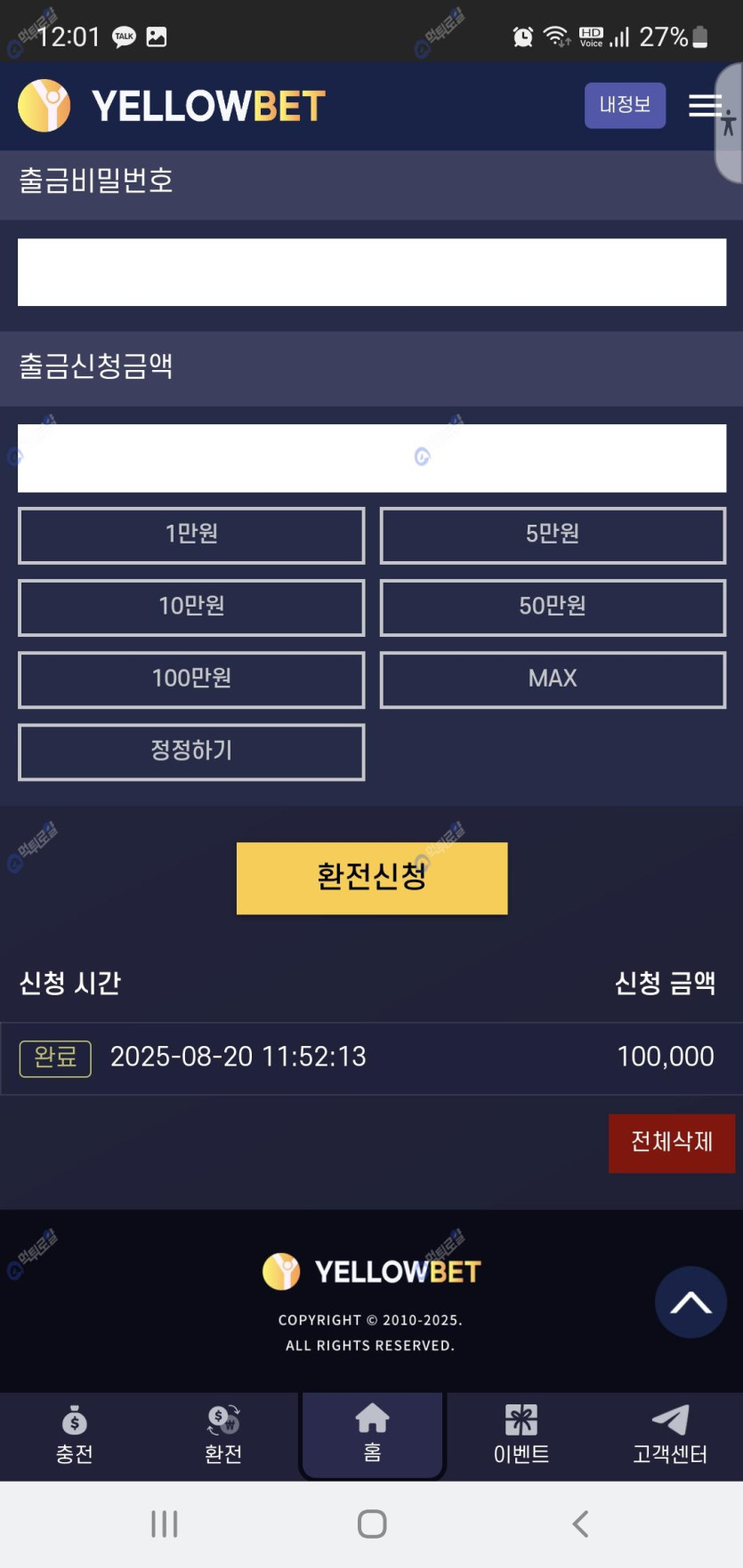Select the 1만원 amount button
Viewport: 743px width, 1568px height.
pos(191,535)
